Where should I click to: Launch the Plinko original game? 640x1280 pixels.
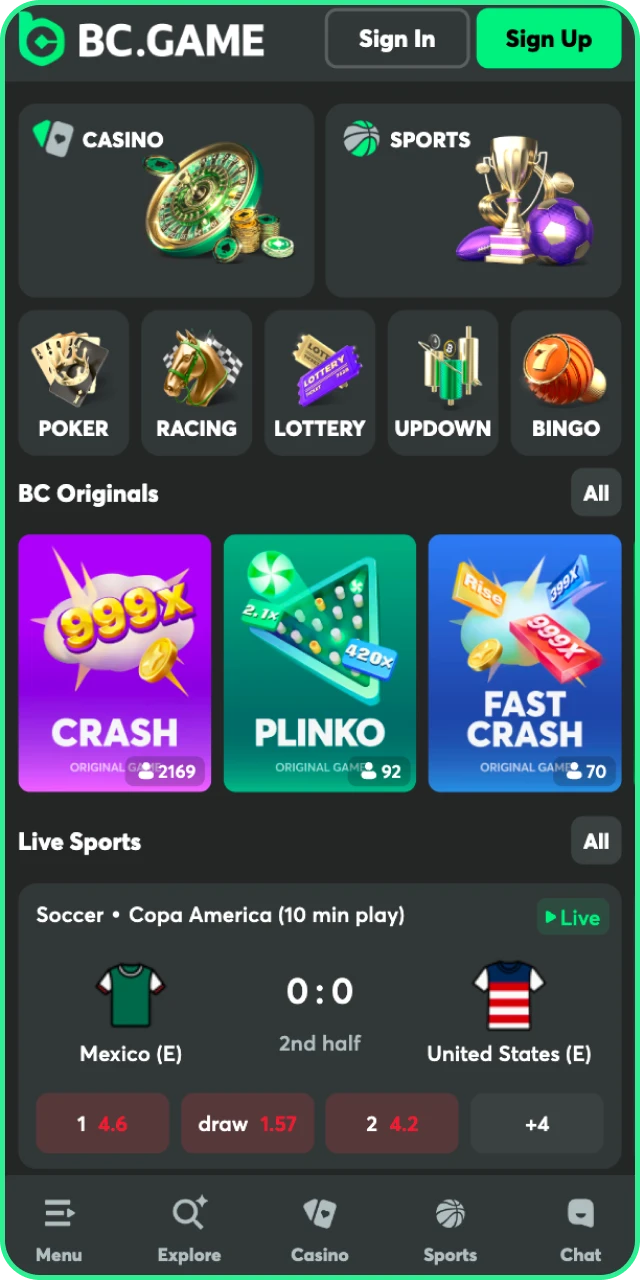tap(320, 662)
